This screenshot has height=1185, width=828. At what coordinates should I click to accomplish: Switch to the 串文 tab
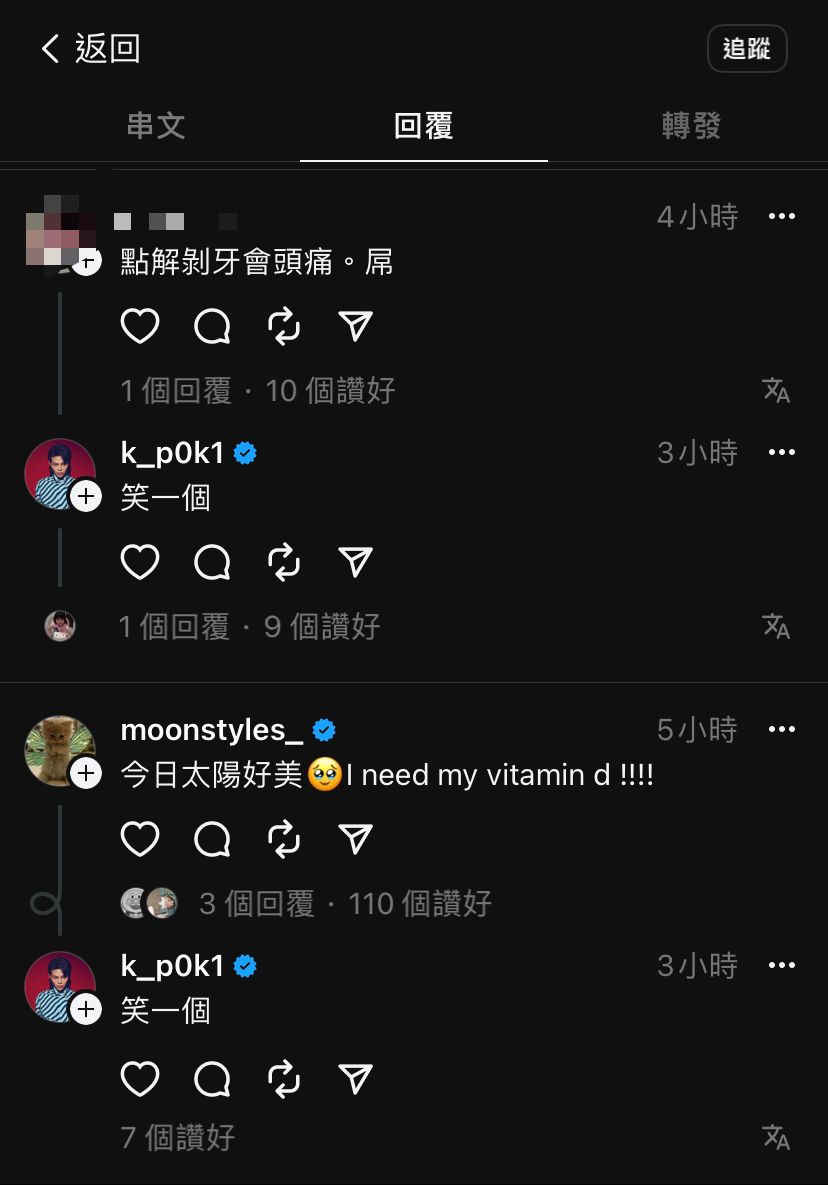[156, 126]
